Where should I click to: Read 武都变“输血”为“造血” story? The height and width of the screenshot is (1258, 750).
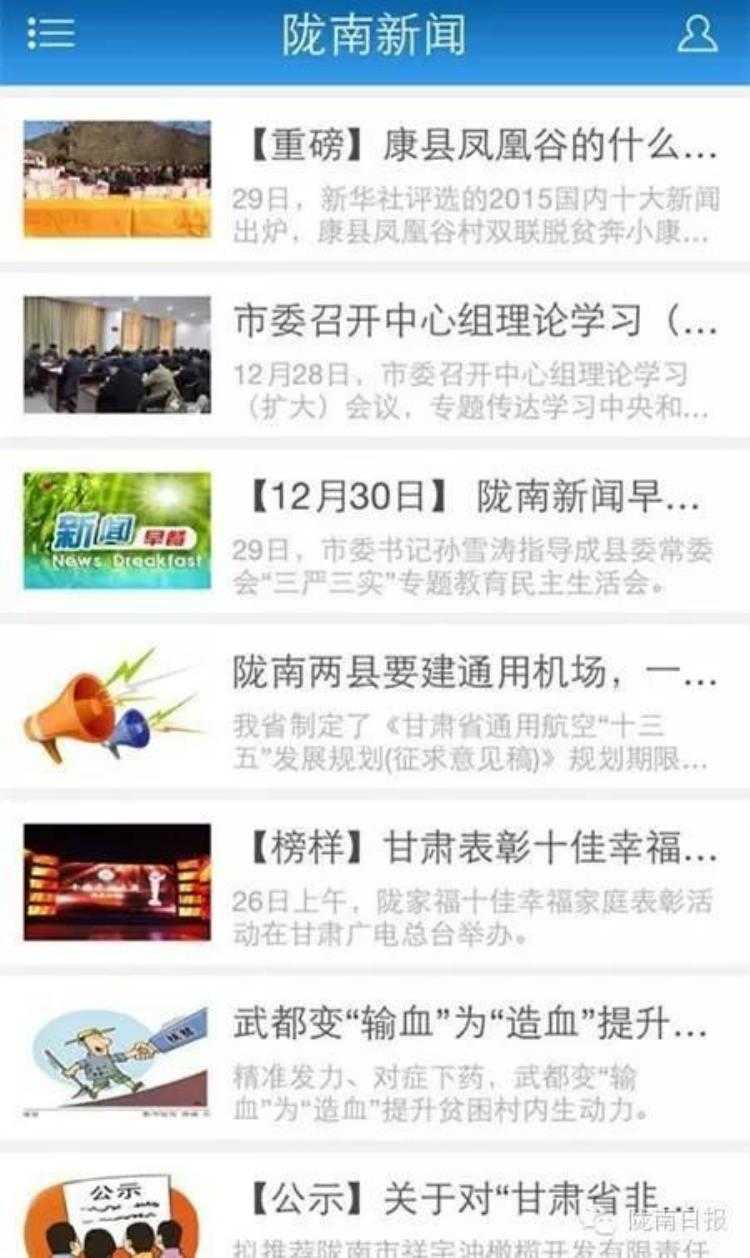point(470,1026)
